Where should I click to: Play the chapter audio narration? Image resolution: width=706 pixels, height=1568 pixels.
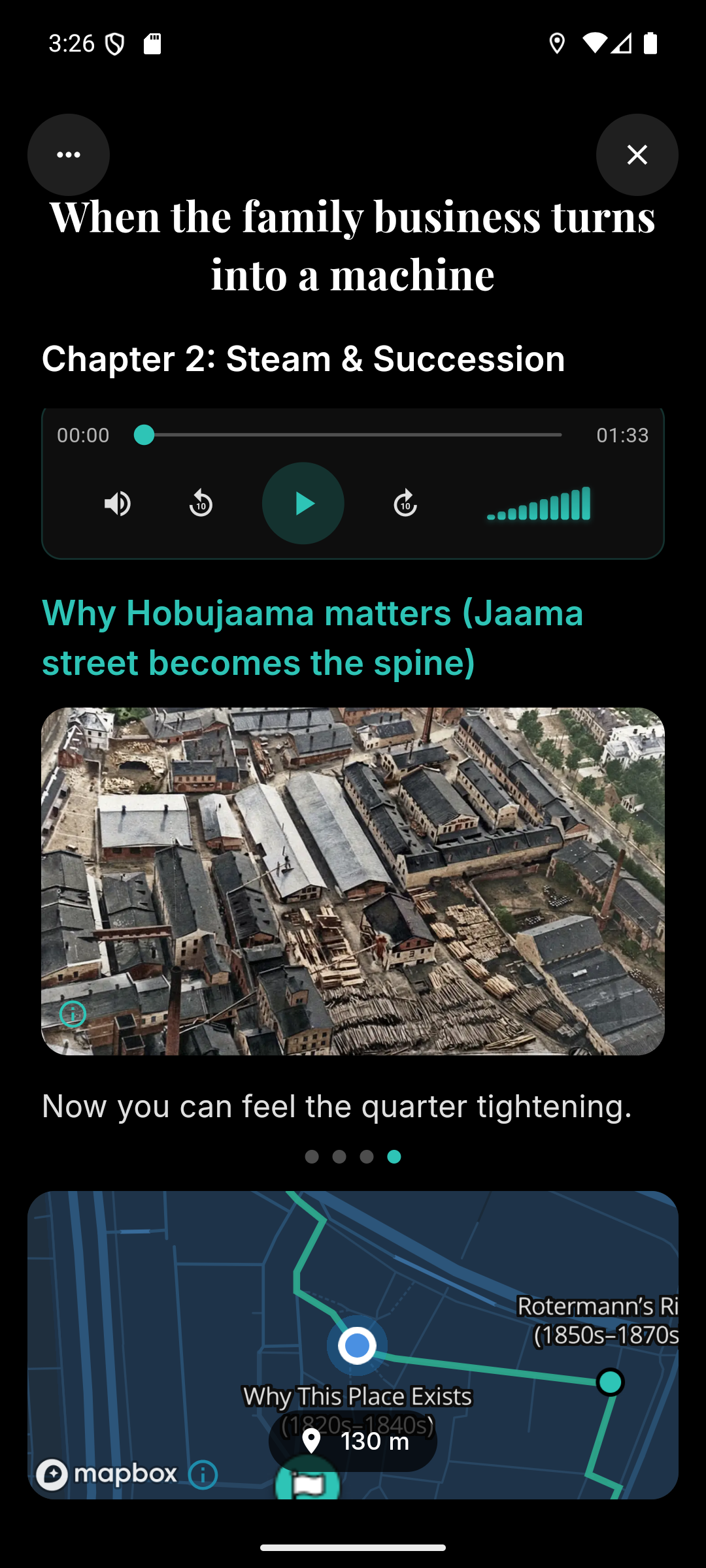(x=303, y=504)
